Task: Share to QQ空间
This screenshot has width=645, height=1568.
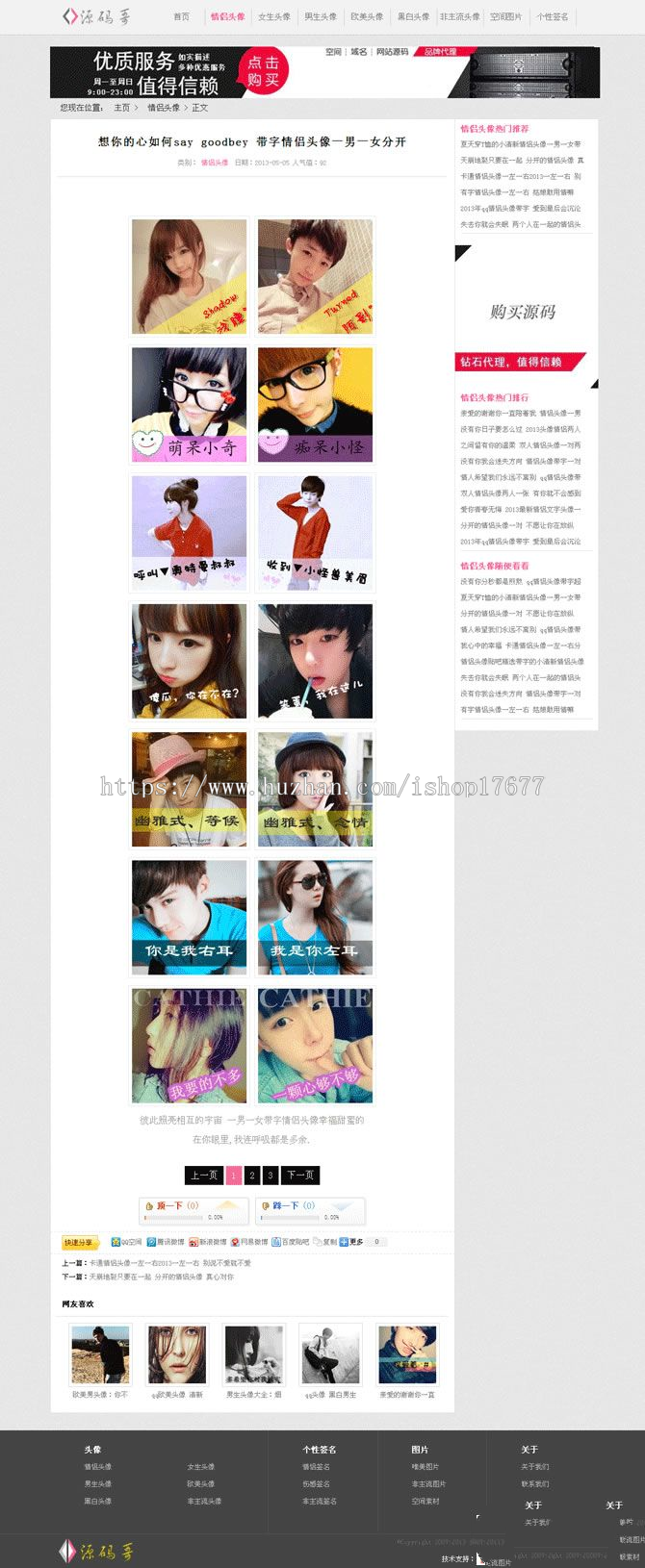Action: (127, 1242)
